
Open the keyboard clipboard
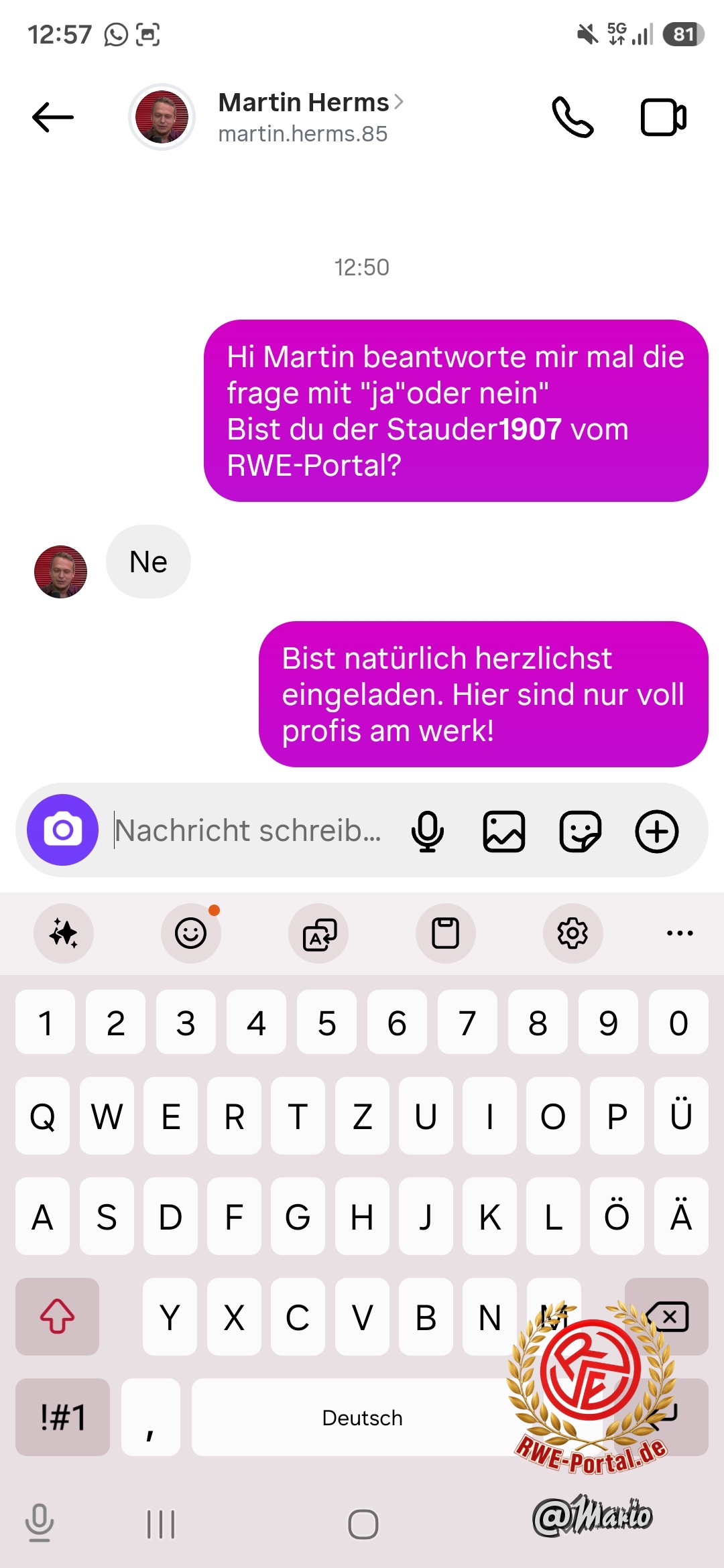point(446,933)
